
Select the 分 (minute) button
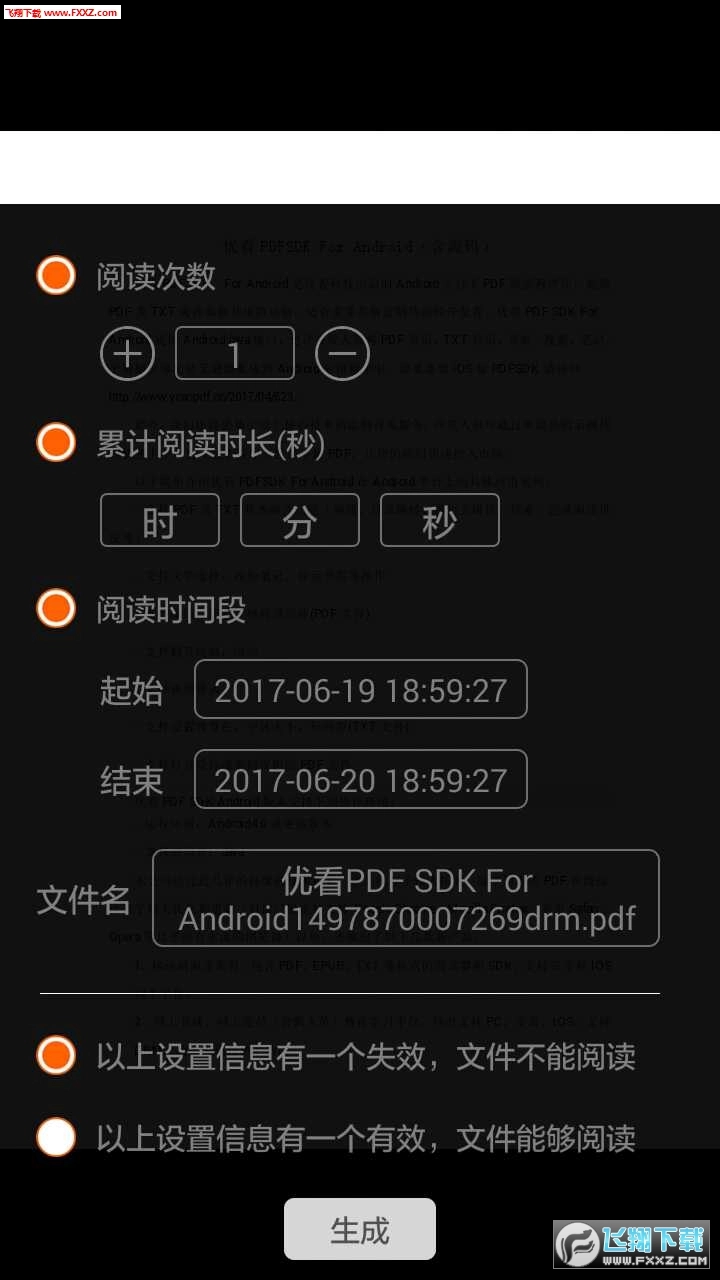(x=299, y=520)
